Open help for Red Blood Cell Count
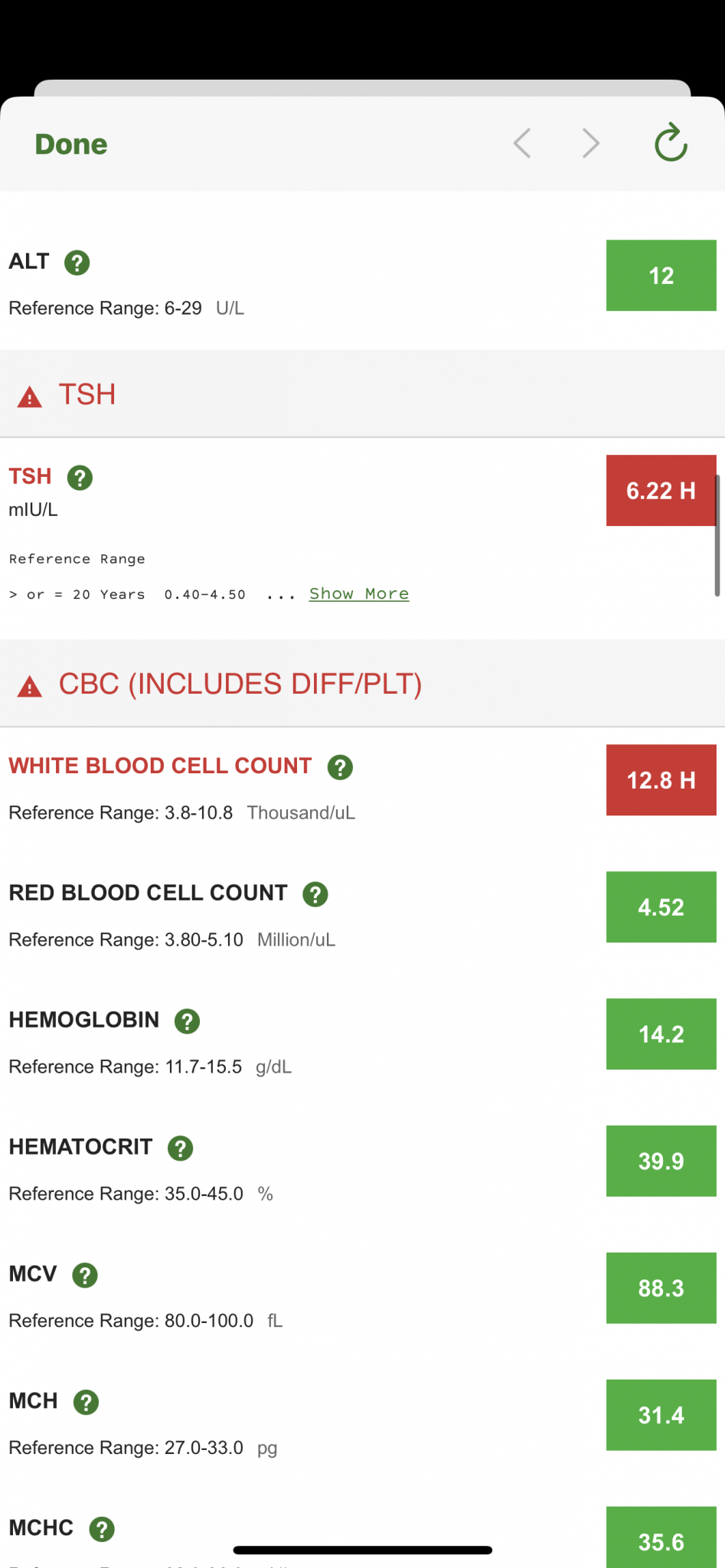 pos(315,894)
